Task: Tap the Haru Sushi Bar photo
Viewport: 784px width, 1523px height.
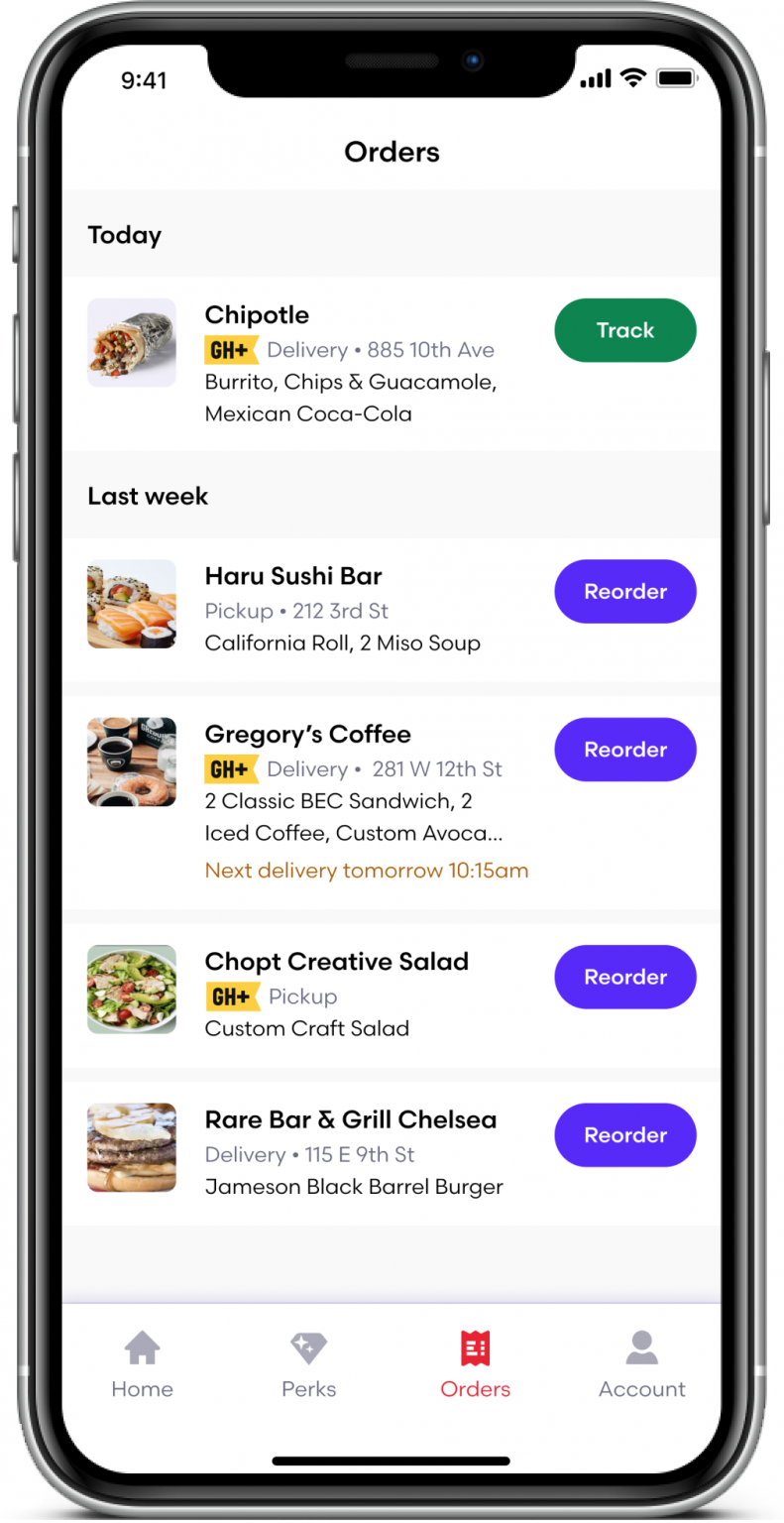Action: click(131, 604)
